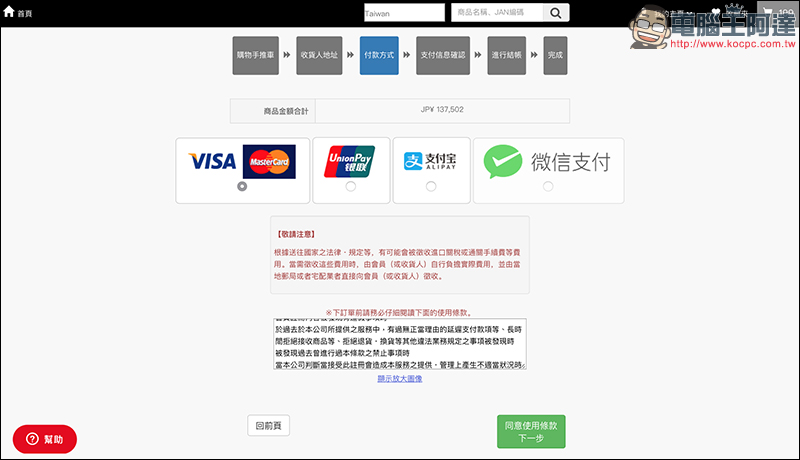The height and width of the screenshot is (460, 800).
Task: Tap the magnifier search button
Action: pyautogui.click(x=556, y=13)
